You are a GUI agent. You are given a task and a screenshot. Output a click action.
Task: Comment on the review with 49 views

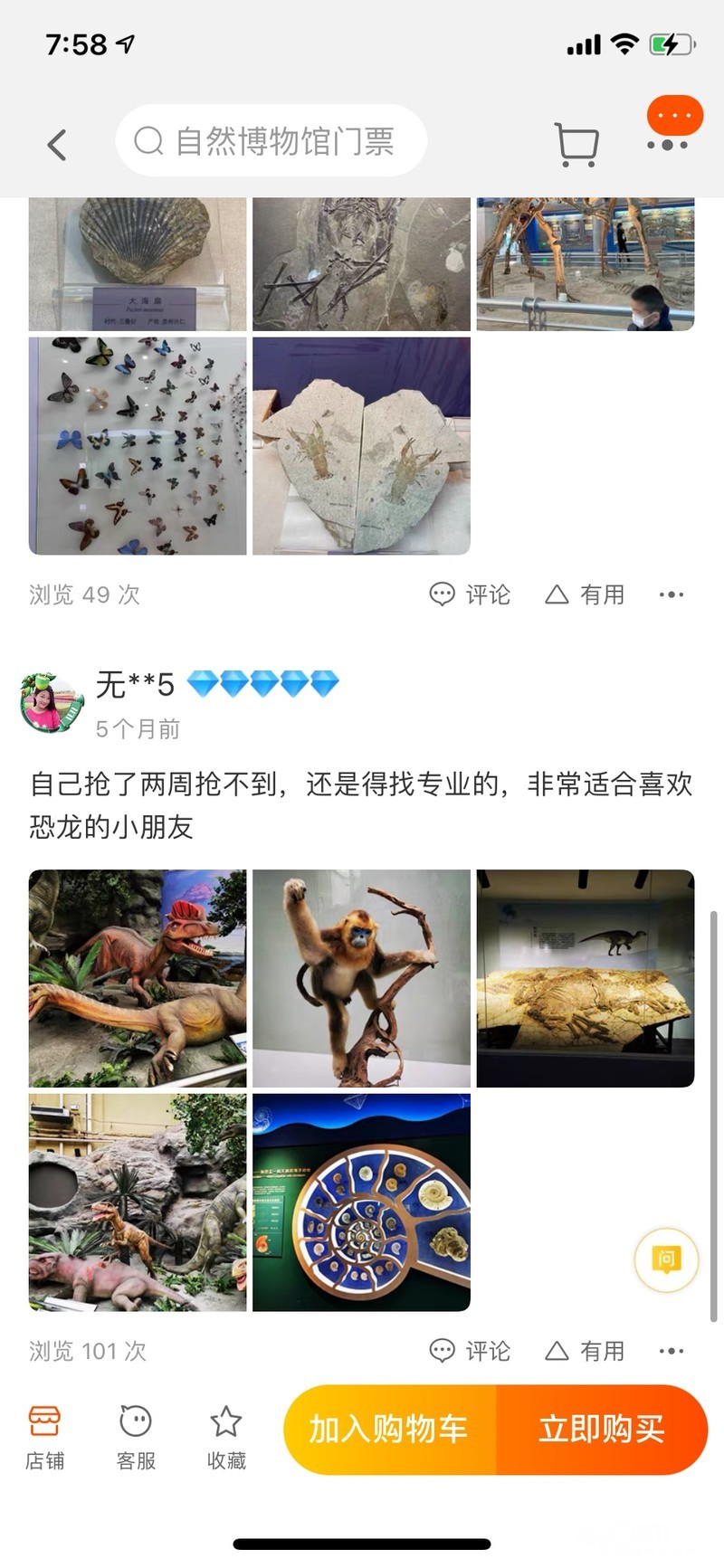click(470, 594)
